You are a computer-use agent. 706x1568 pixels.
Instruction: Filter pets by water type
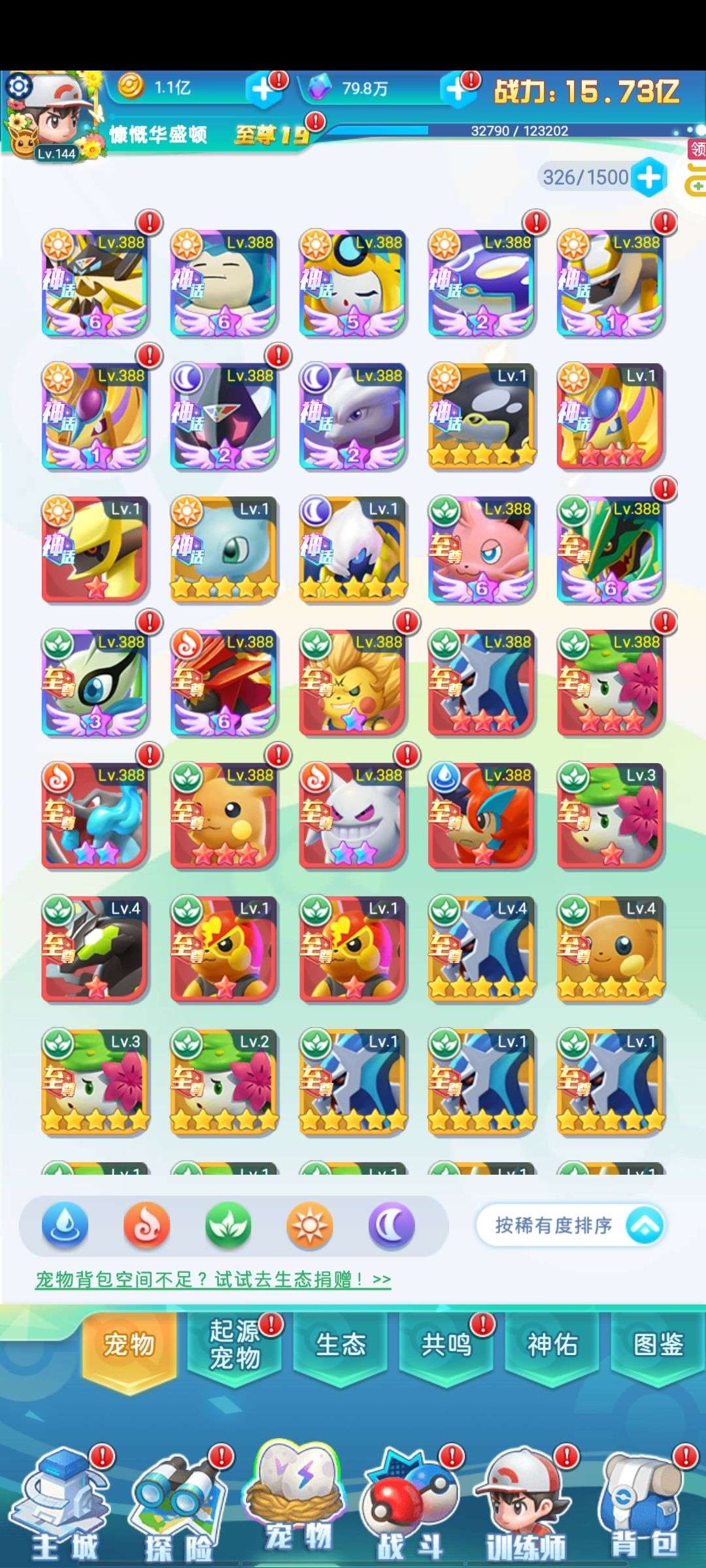pos(65,1225)
